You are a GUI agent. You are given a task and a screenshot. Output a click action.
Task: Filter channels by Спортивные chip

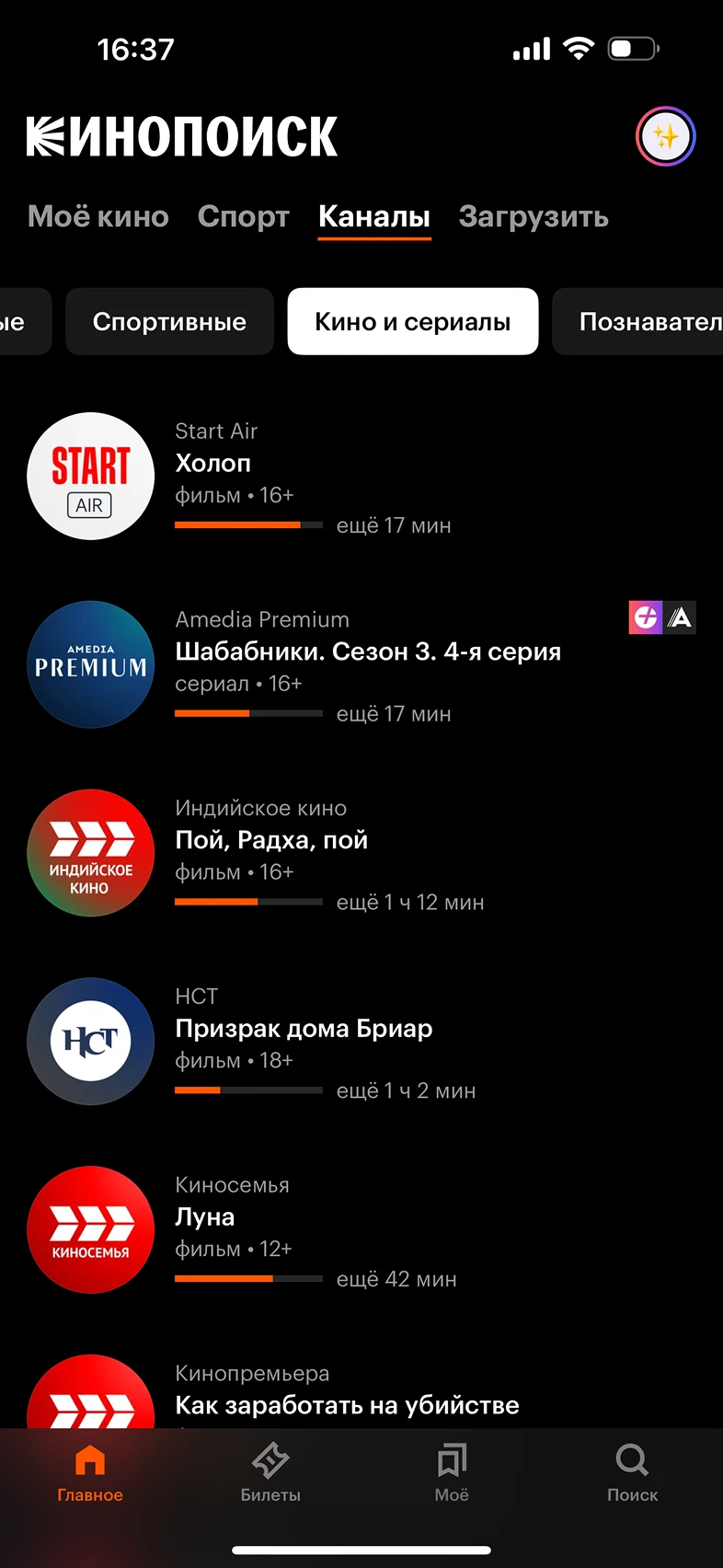(x=169, y=322)
